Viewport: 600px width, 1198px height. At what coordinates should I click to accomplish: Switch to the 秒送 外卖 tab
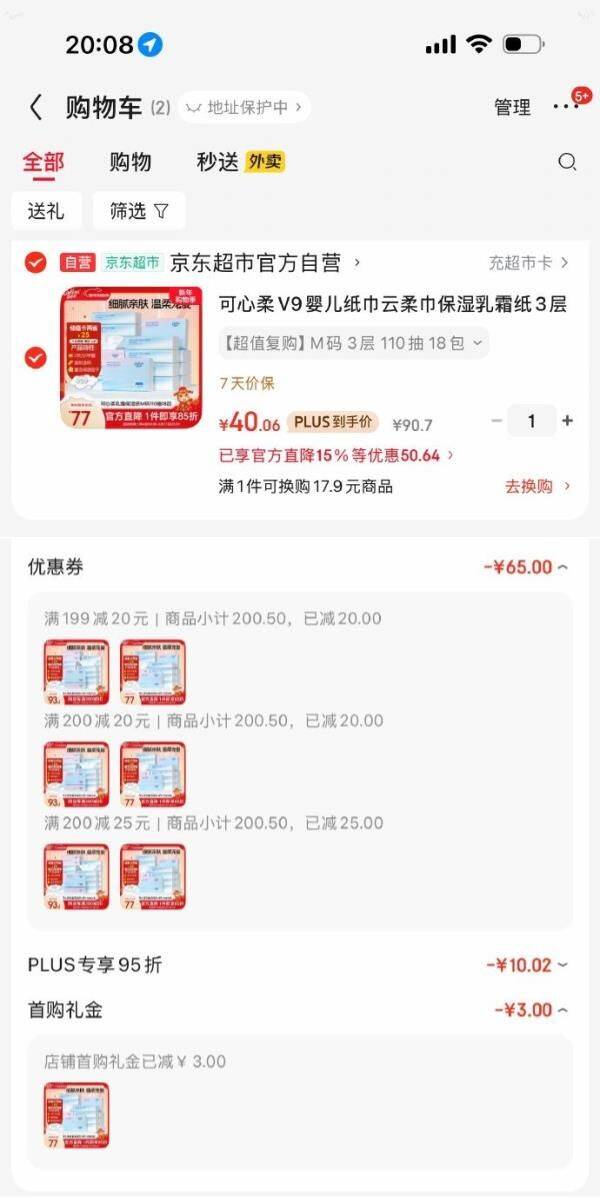click(241, 162)
